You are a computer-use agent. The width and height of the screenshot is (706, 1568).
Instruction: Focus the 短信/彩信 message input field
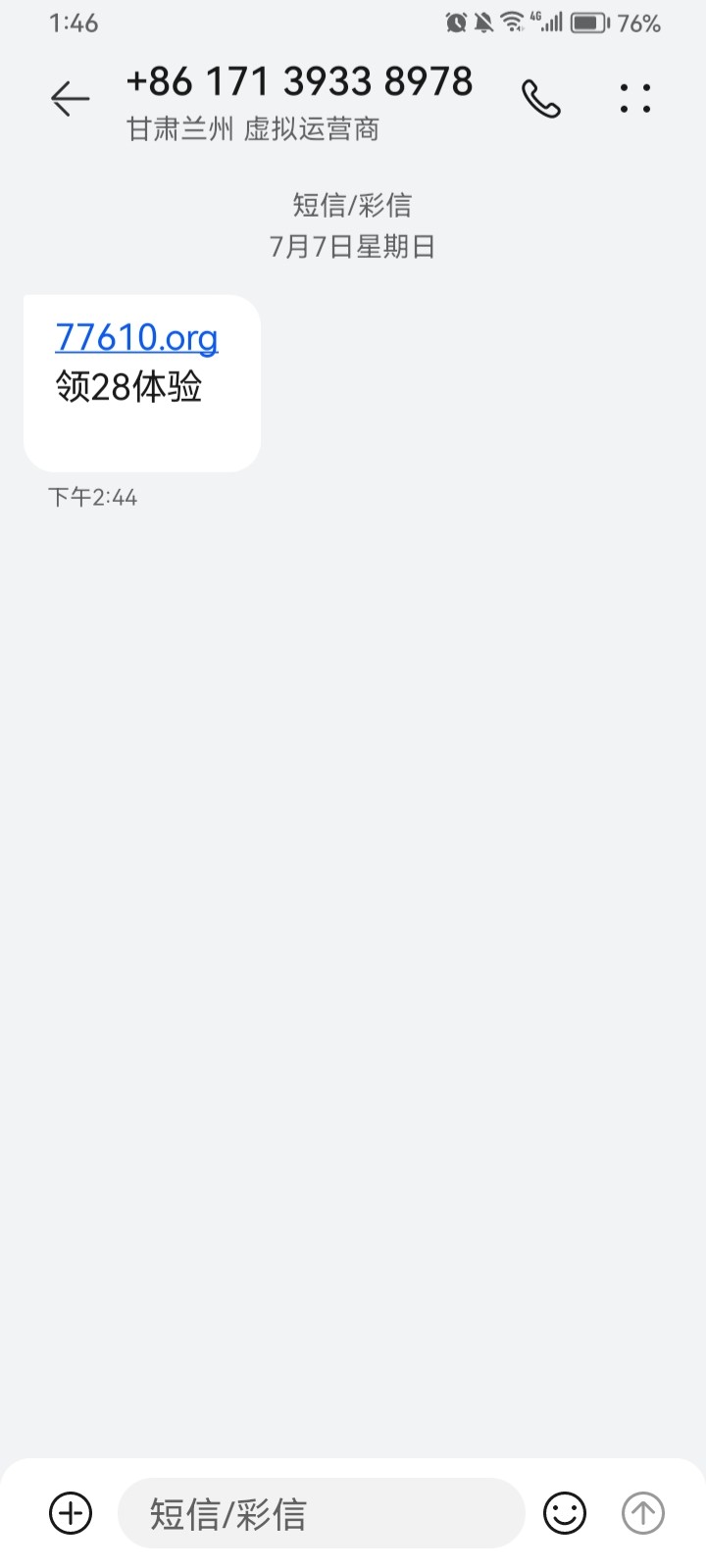[321, 1514]
